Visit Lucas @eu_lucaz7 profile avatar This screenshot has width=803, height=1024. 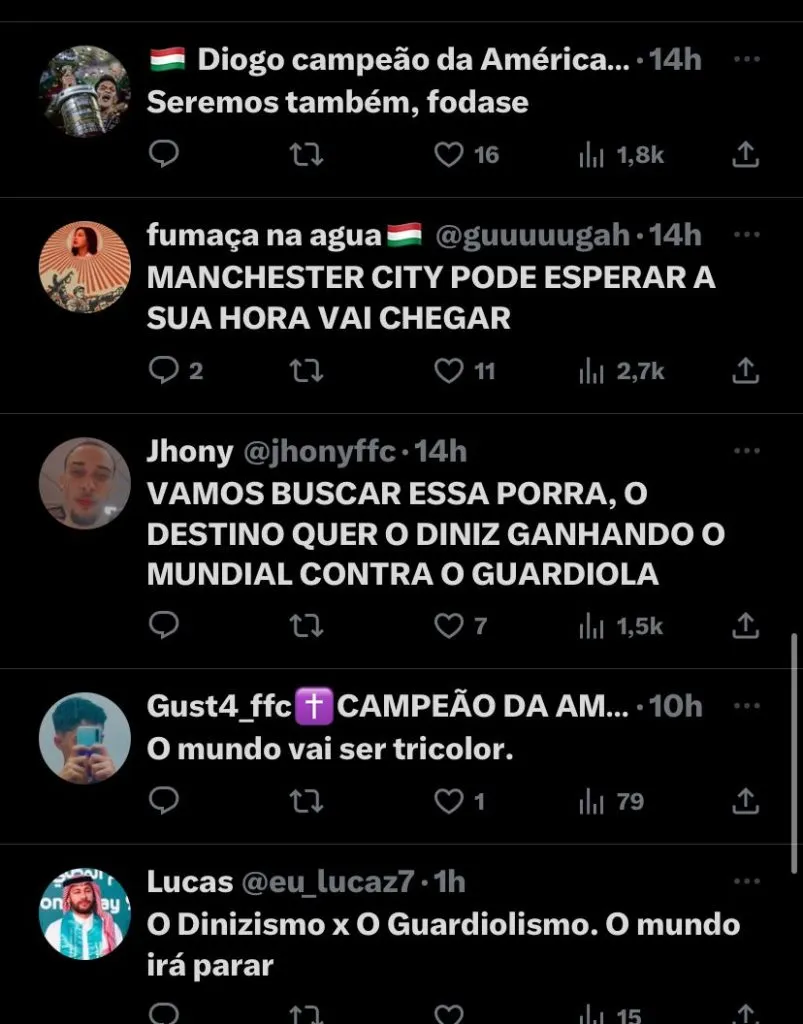[85, 914]
